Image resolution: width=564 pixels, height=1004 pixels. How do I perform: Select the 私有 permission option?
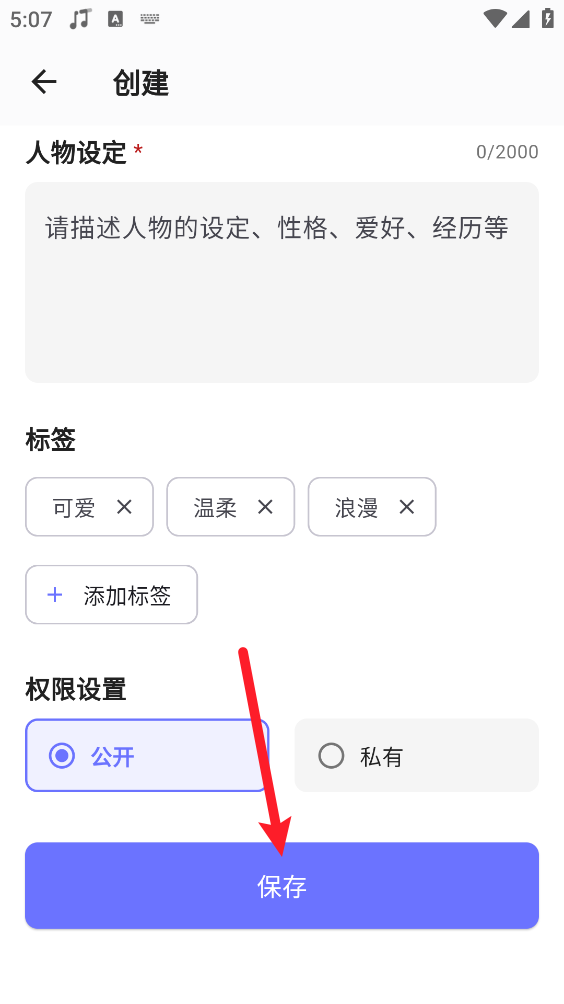[417, 756]
